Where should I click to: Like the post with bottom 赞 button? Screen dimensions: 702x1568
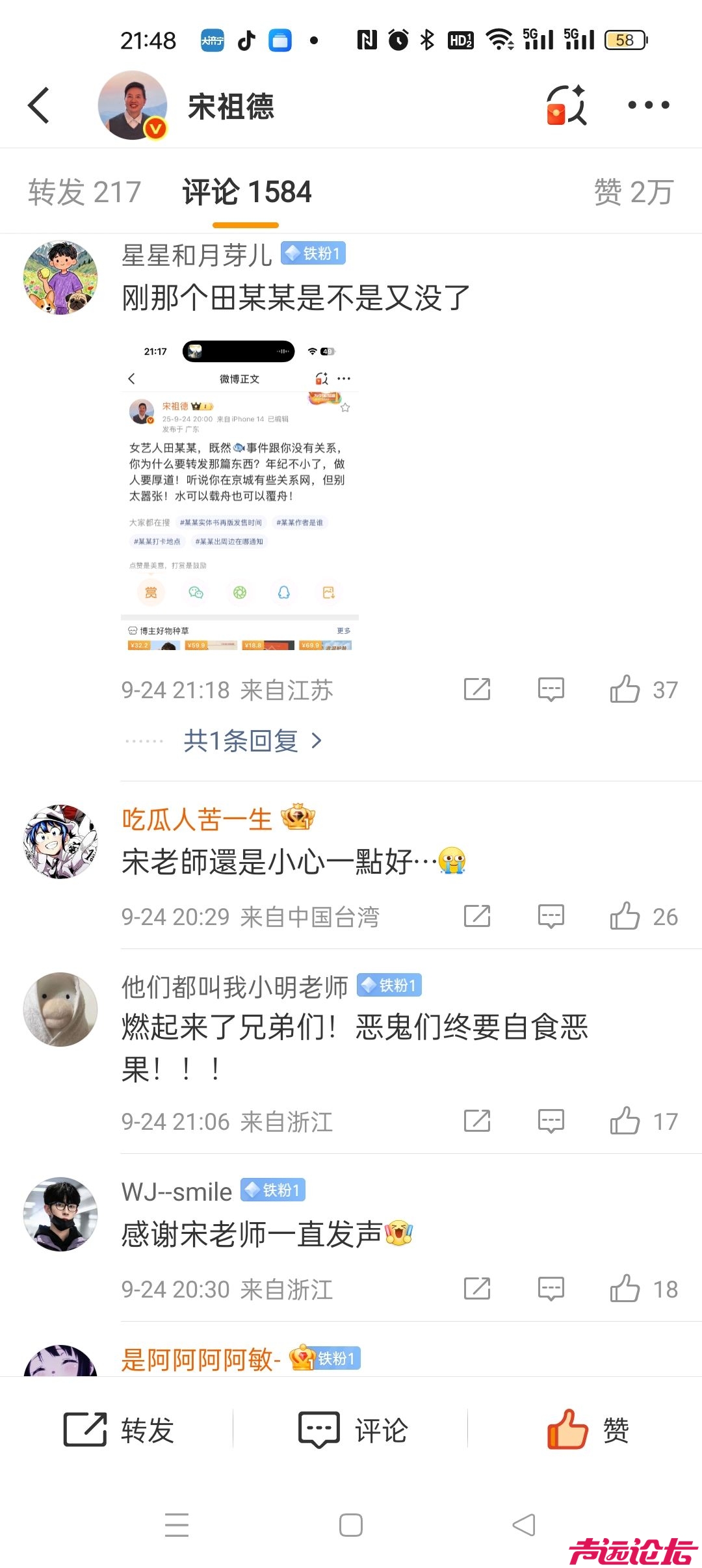pyautogui.click(x=587, y=1430)
